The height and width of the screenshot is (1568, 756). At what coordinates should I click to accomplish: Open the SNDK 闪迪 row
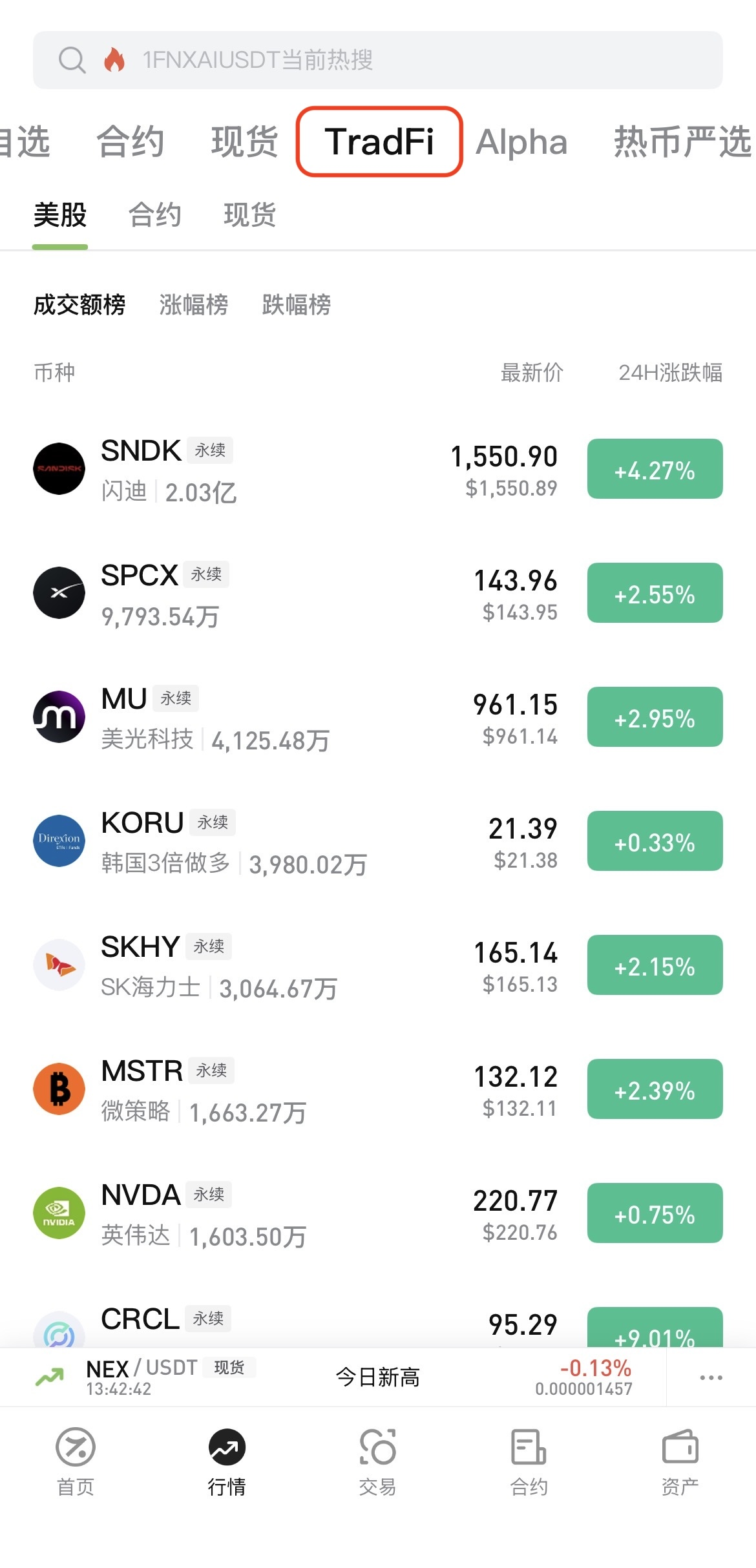(x=377, y=469)
